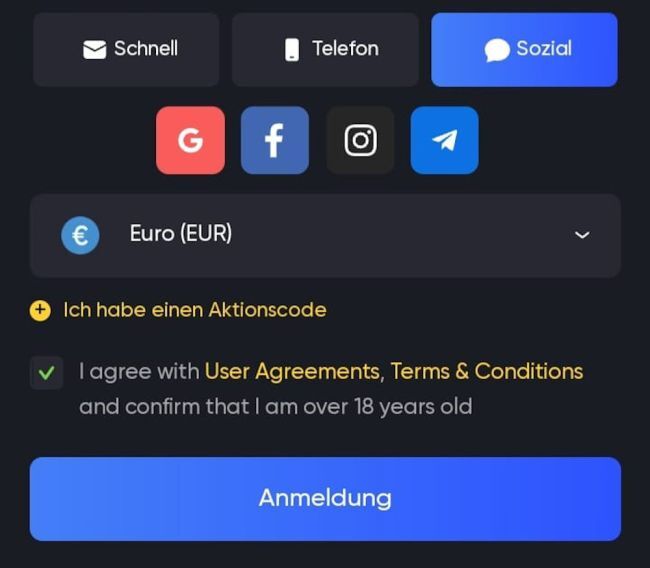Sign up with Facebook

[x=274, y=141]
